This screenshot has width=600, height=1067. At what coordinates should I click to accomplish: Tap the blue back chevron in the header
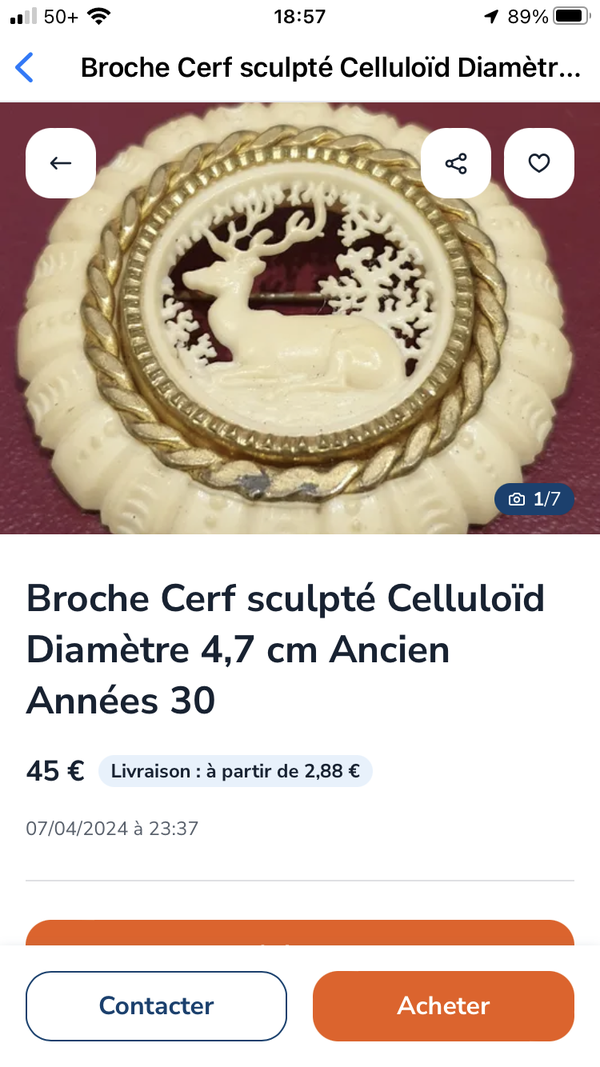[x=25, y=68]
